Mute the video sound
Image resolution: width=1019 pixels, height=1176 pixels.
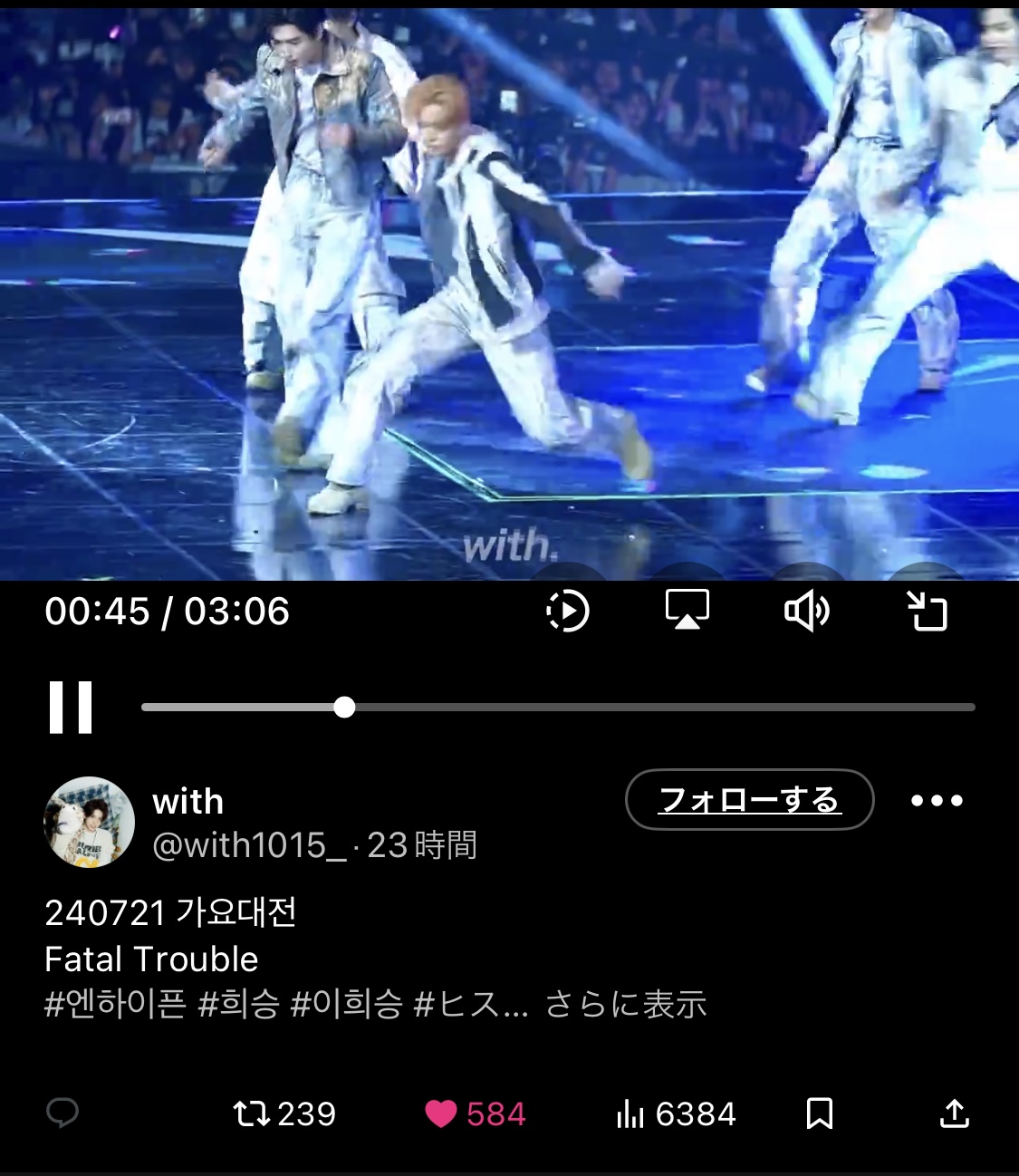[806, 612]
